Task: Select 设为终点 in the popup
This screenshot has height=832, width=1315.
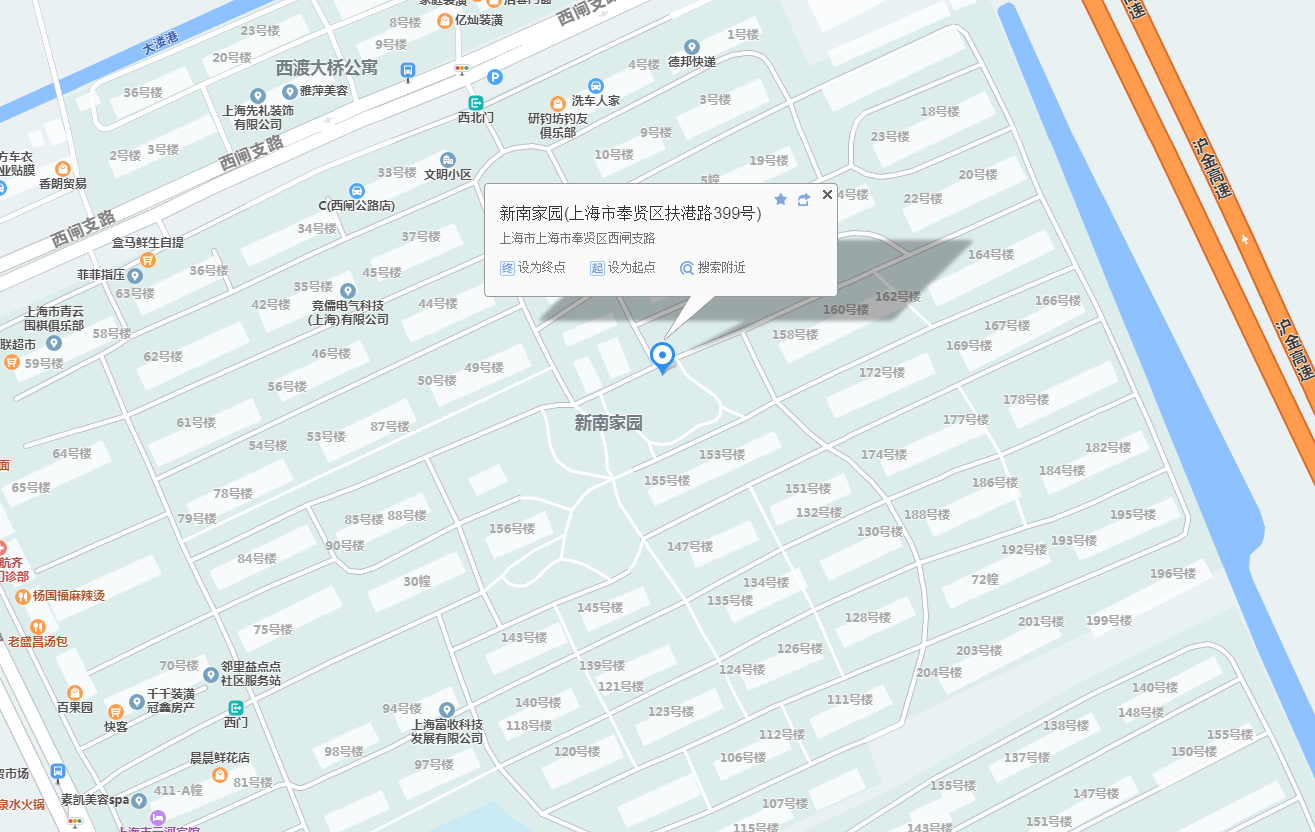Action: pos(533,268)
